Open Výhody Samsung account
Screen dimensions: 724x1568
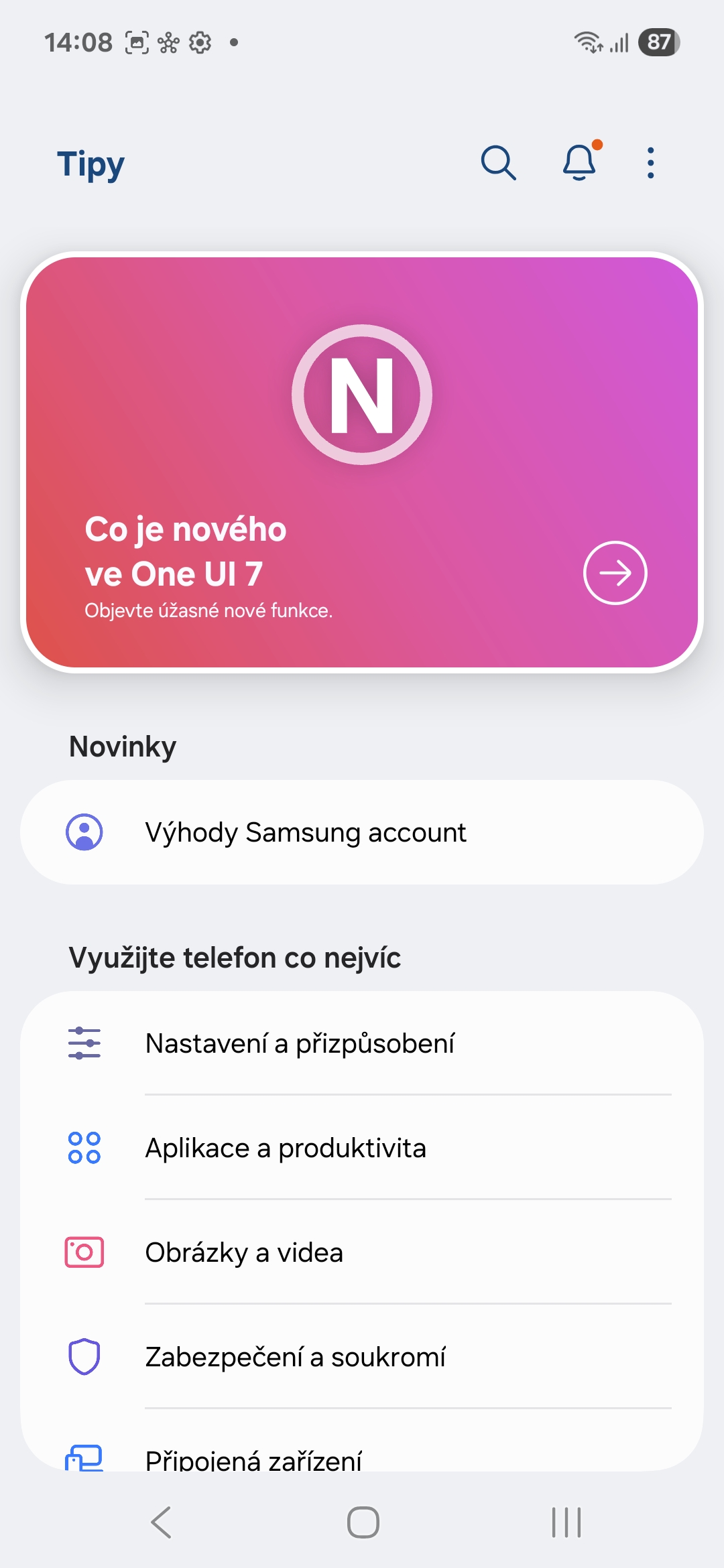[x=362, y=832]
